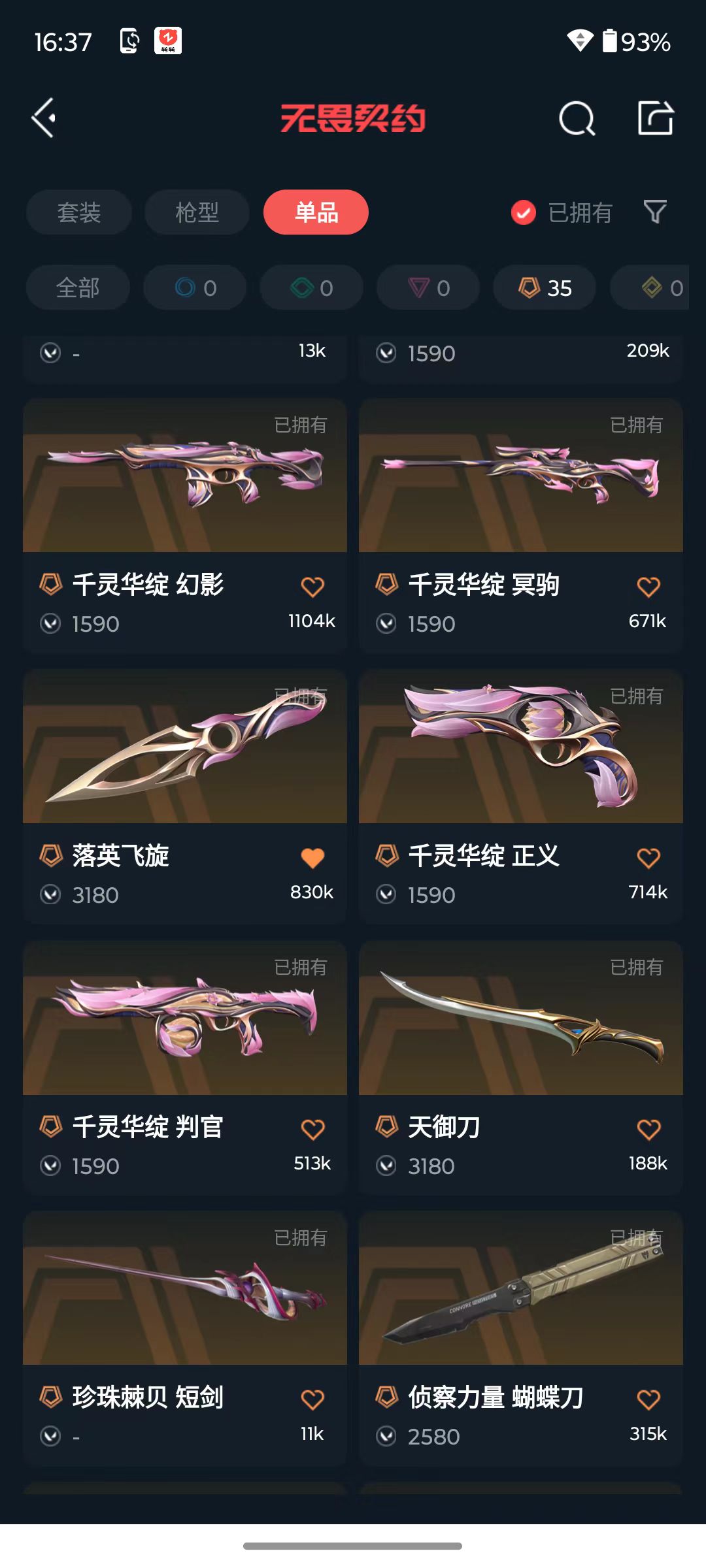Switch to the 套装 tab
Image resolution: width=706 pixels, height=1568 pixels.
click(x=79, y=212)
